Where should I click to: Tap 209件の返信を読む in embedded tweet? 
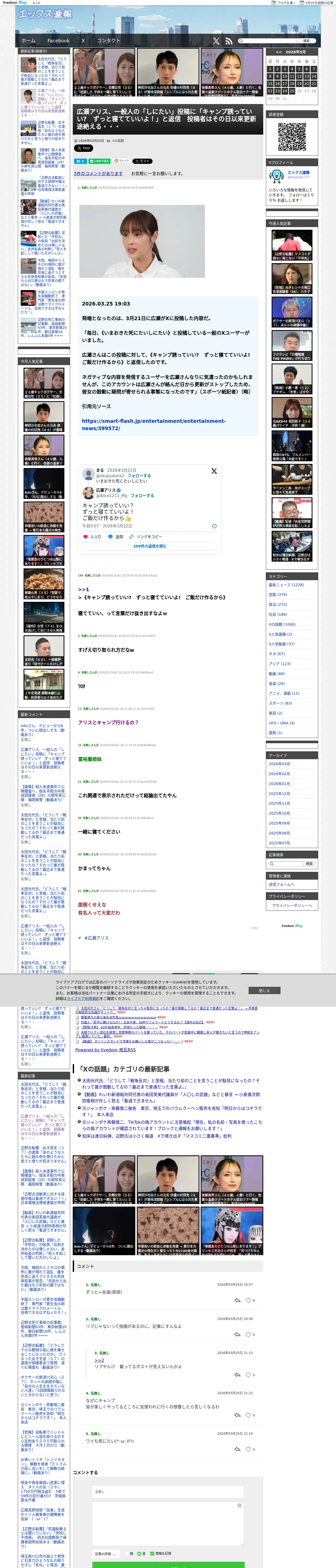149,546
